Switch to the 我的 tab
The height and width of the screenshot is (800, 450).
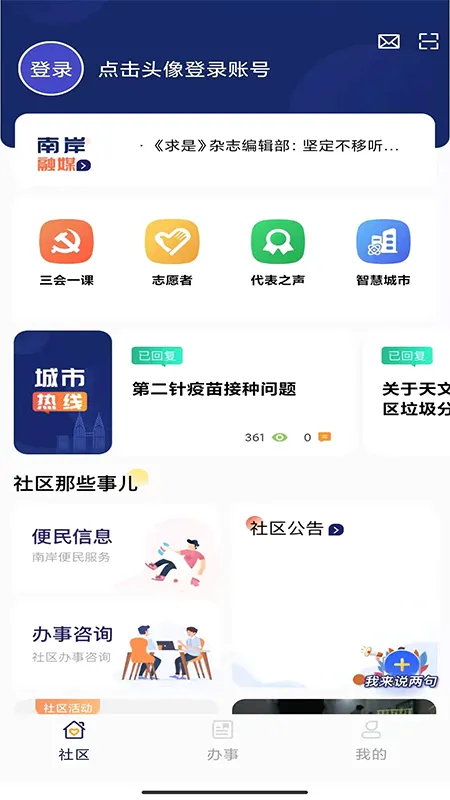coord(371,741)
